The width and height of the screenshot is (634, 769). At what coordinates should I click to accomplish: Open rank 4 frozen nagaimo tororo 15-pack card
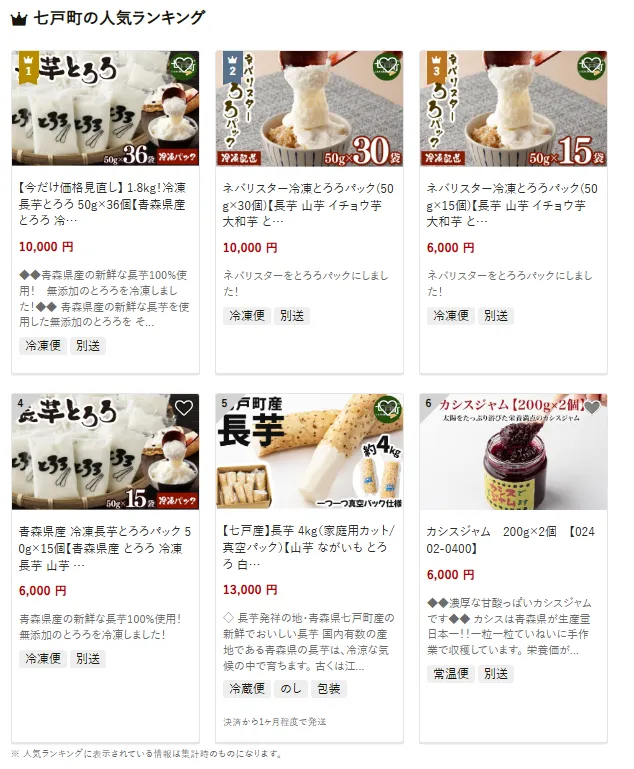tap(105, 542)
